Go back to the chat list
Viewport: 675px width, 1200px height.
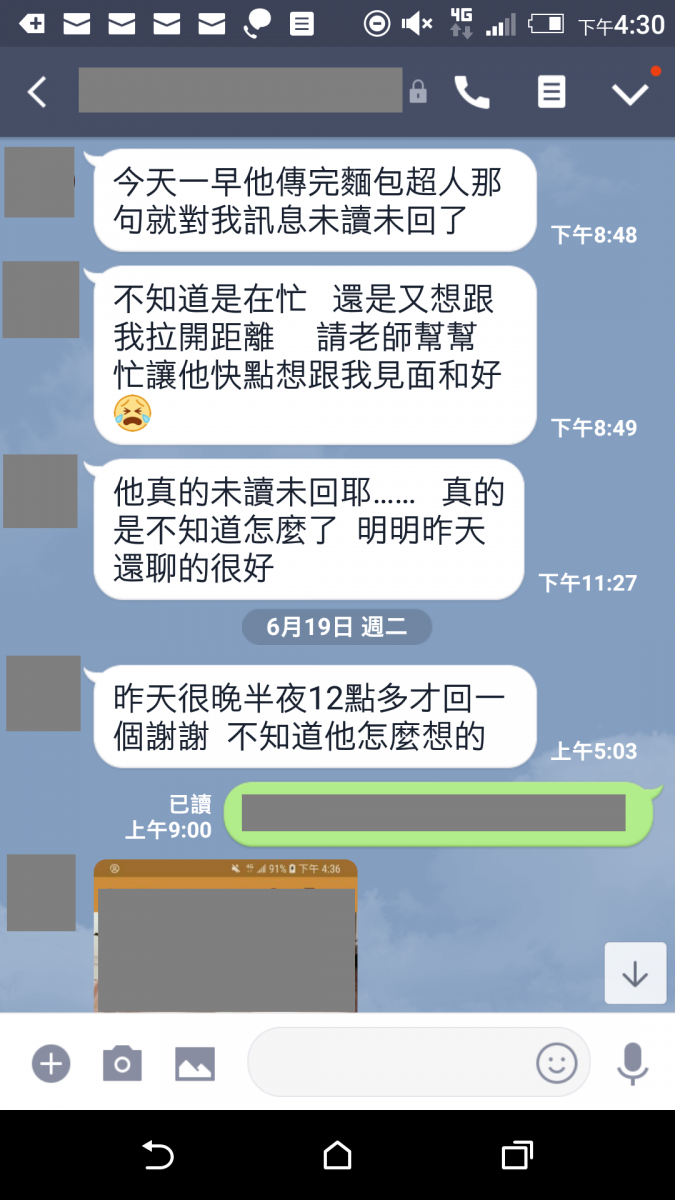tap(37, 92)
